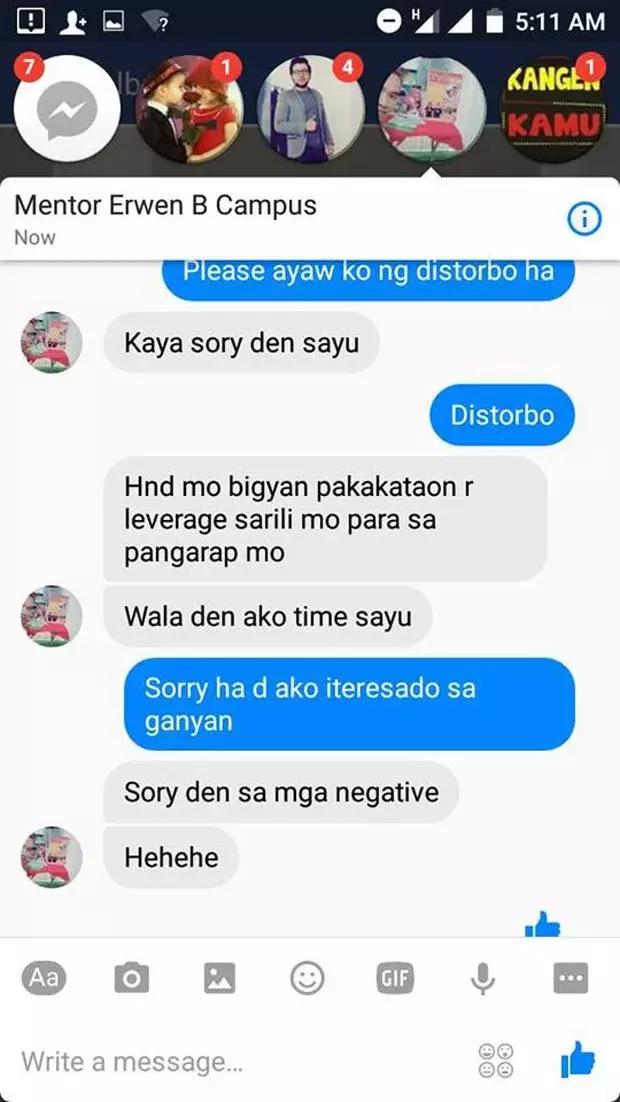Focus the Write a message field
The width and height of the screenshot is (620, 1102).
230,1060
